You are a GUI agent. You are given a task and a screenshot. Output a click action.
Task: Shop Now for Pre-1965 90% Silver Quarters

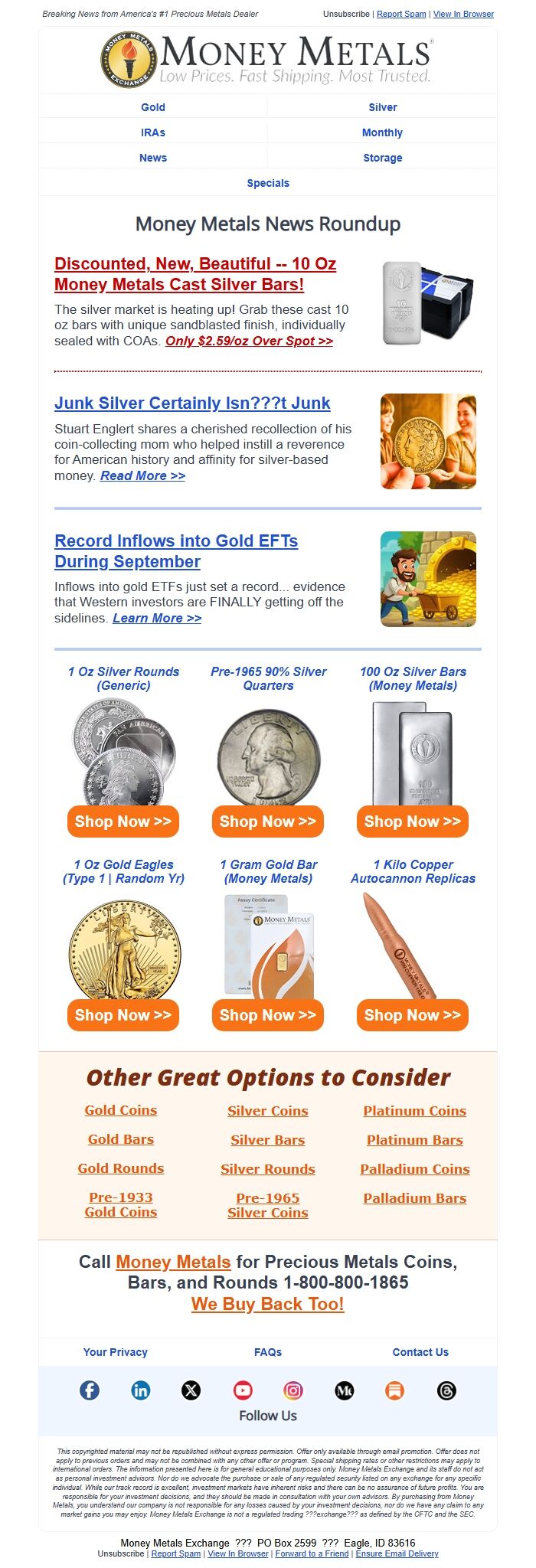tap(267, 822)
